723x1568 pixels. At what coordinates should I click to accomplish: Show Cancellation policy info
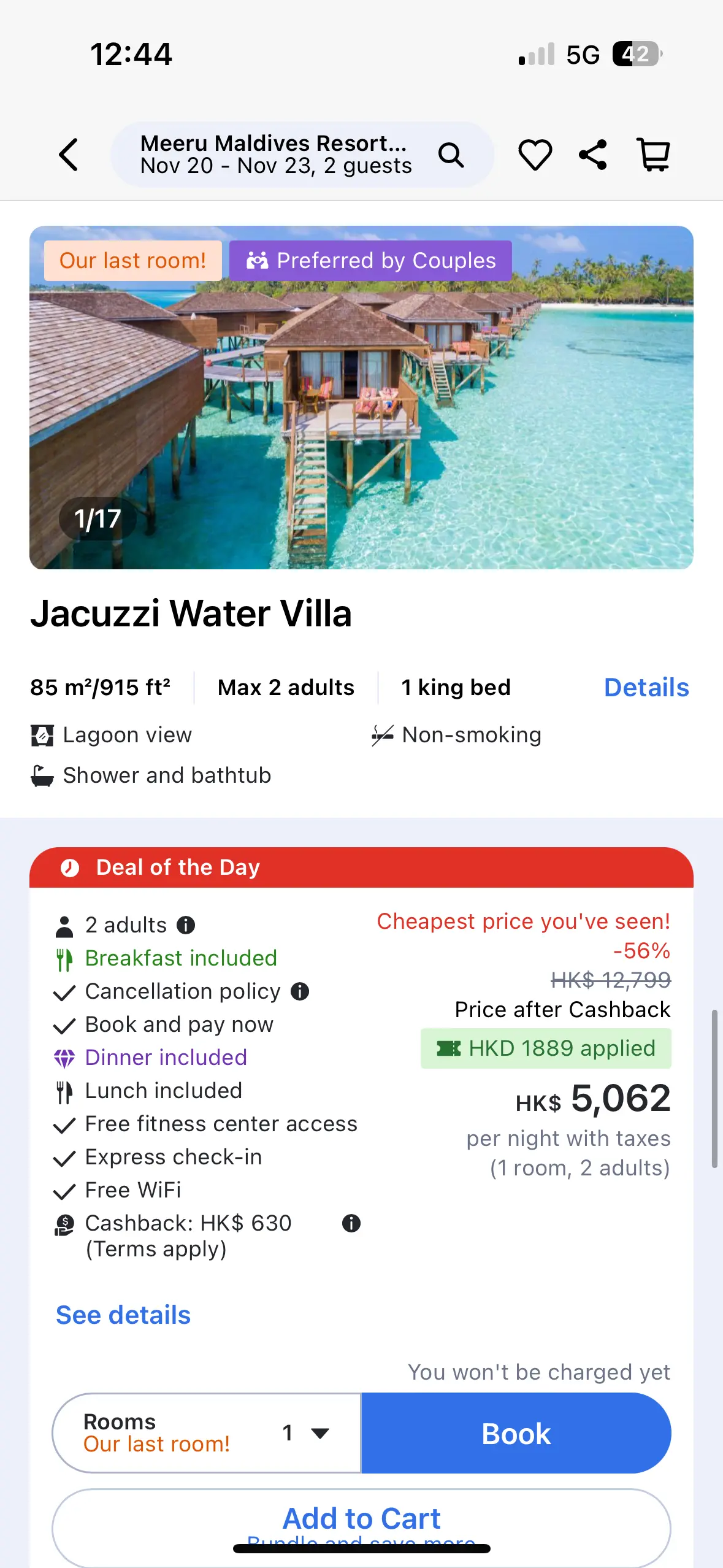click(x=300, y=991)
